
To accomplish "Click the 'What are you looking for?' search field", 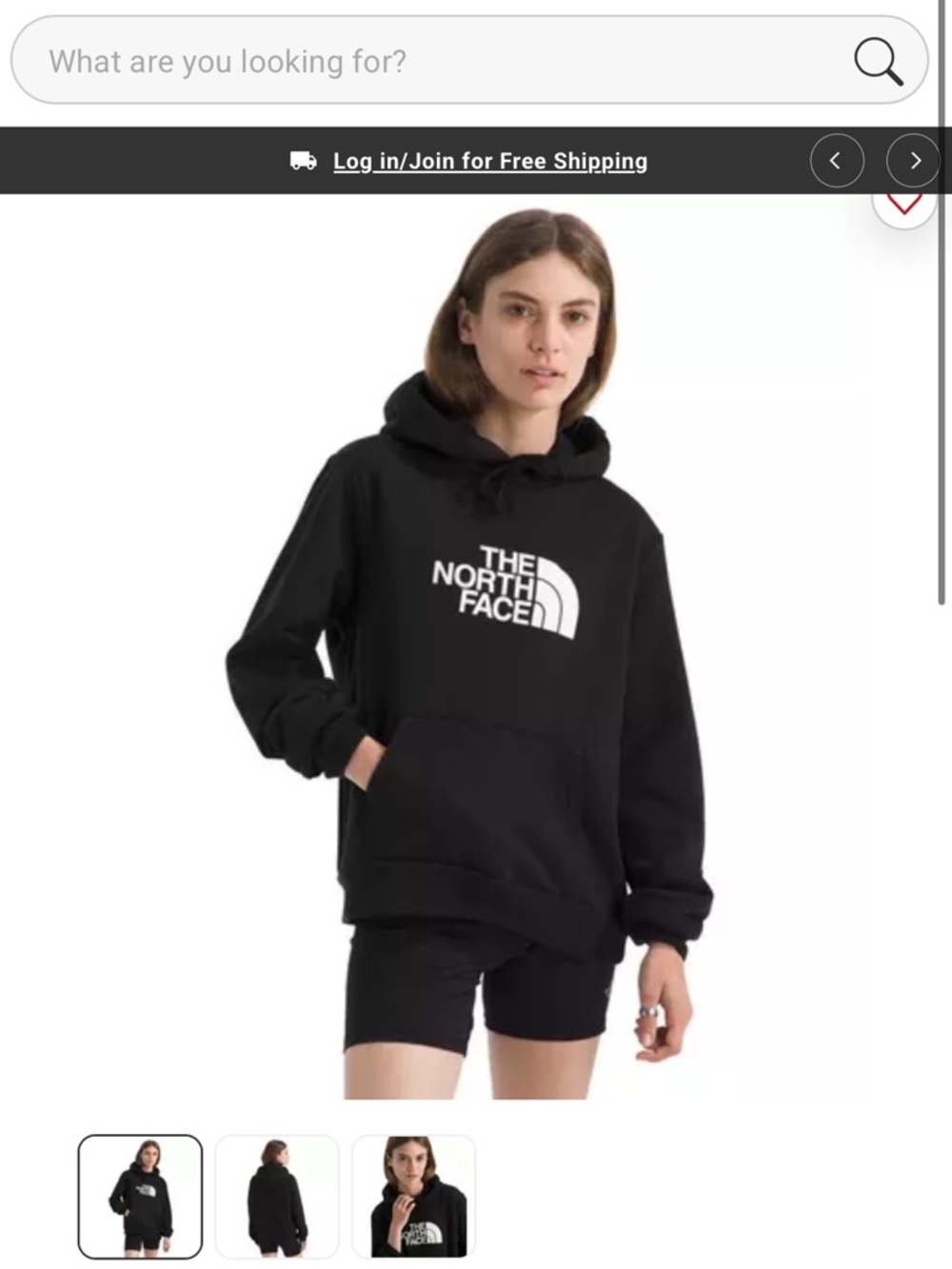I will [381, 61].
